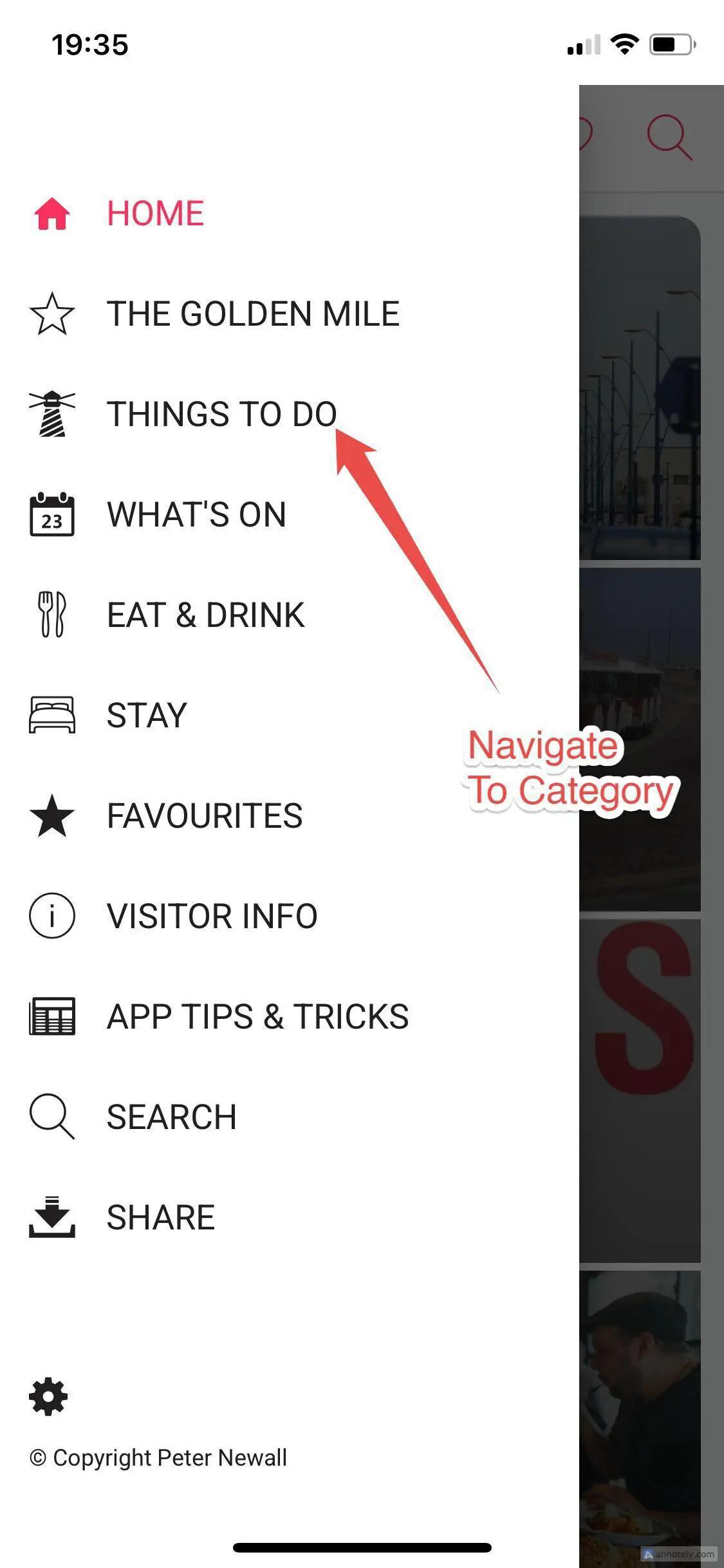Open THE GOLDEN MILE section

tap(253, 315)
